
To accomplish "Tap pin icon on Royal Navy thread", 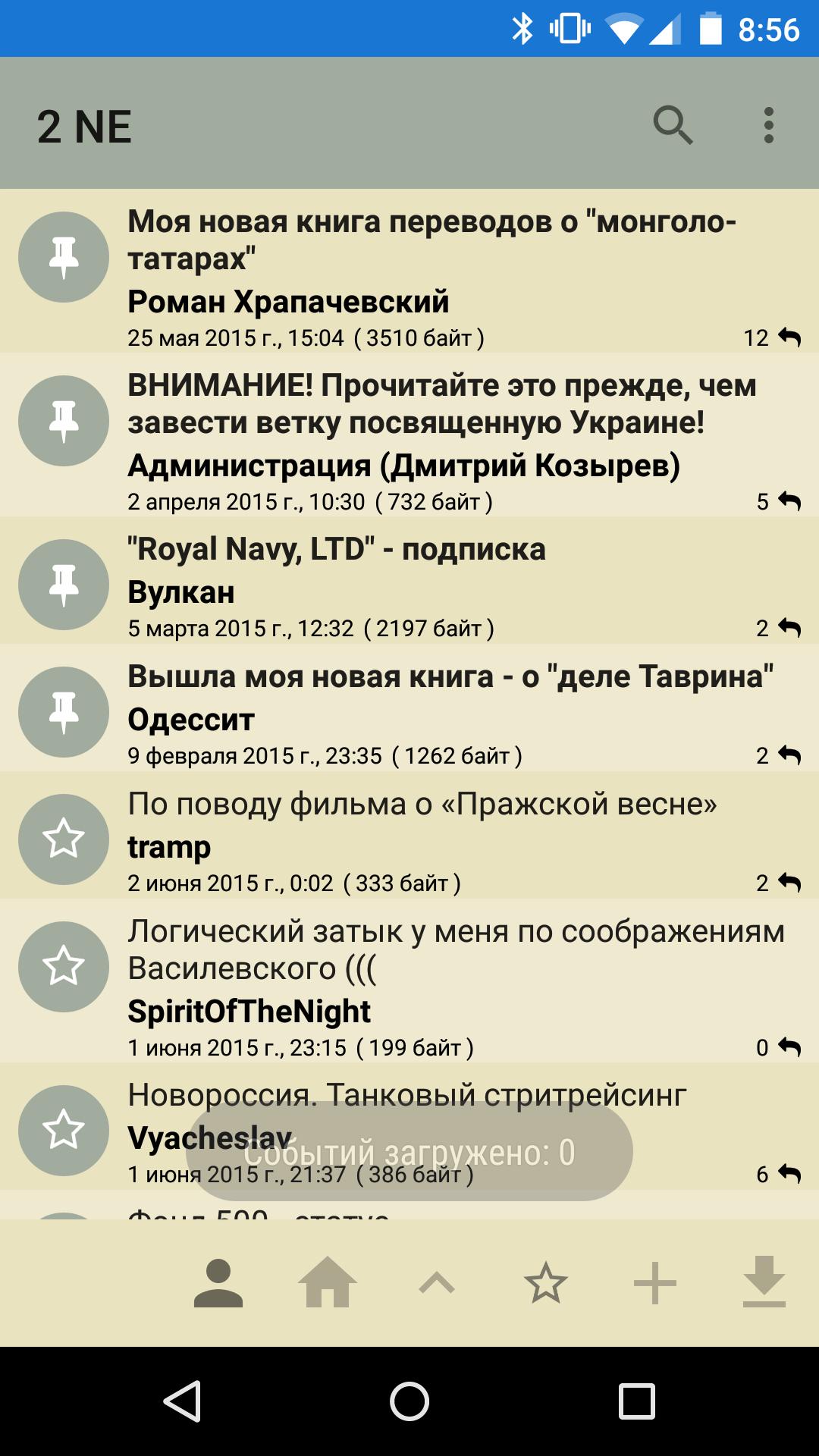I will [64, 585].
